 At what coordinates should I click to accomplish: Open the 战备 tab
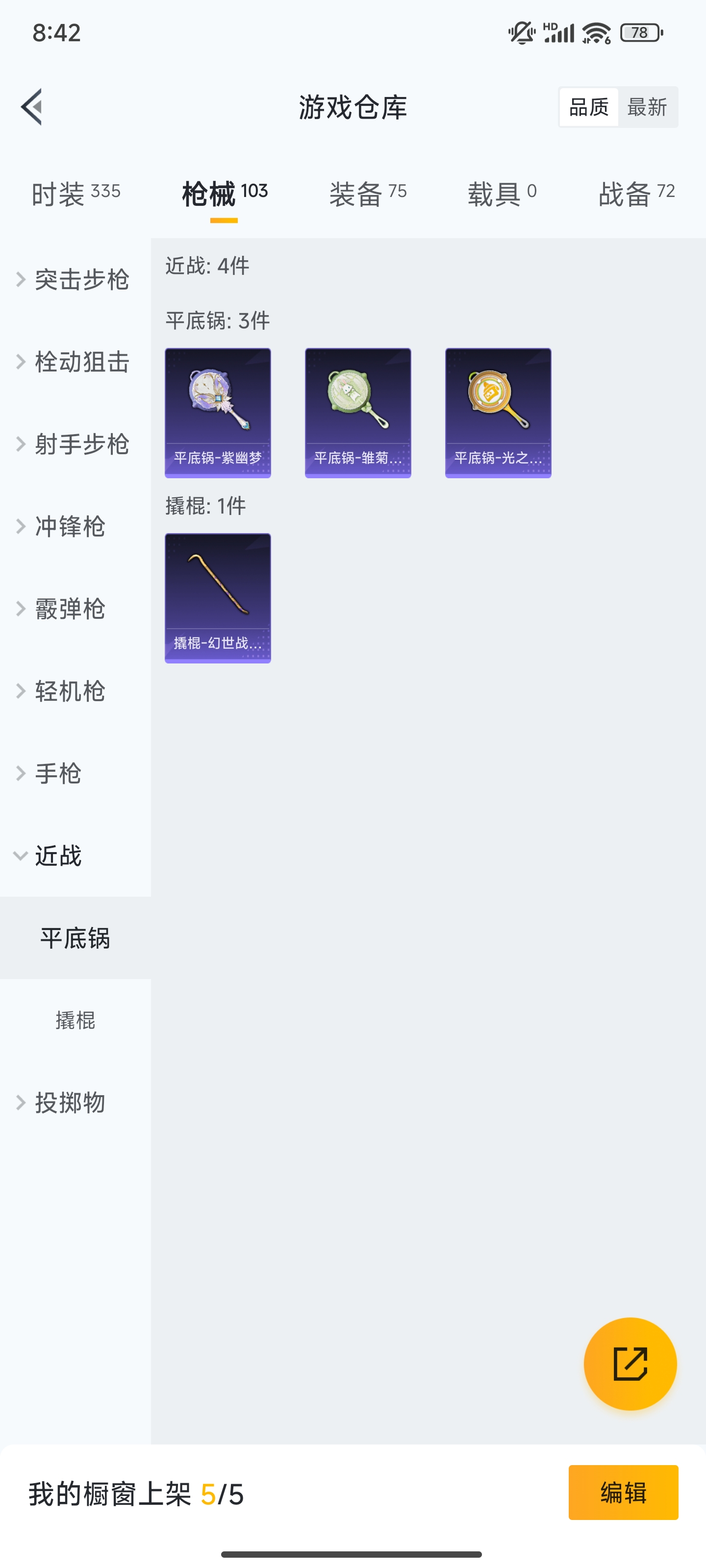pyautogui.click(x=636, y=192)
